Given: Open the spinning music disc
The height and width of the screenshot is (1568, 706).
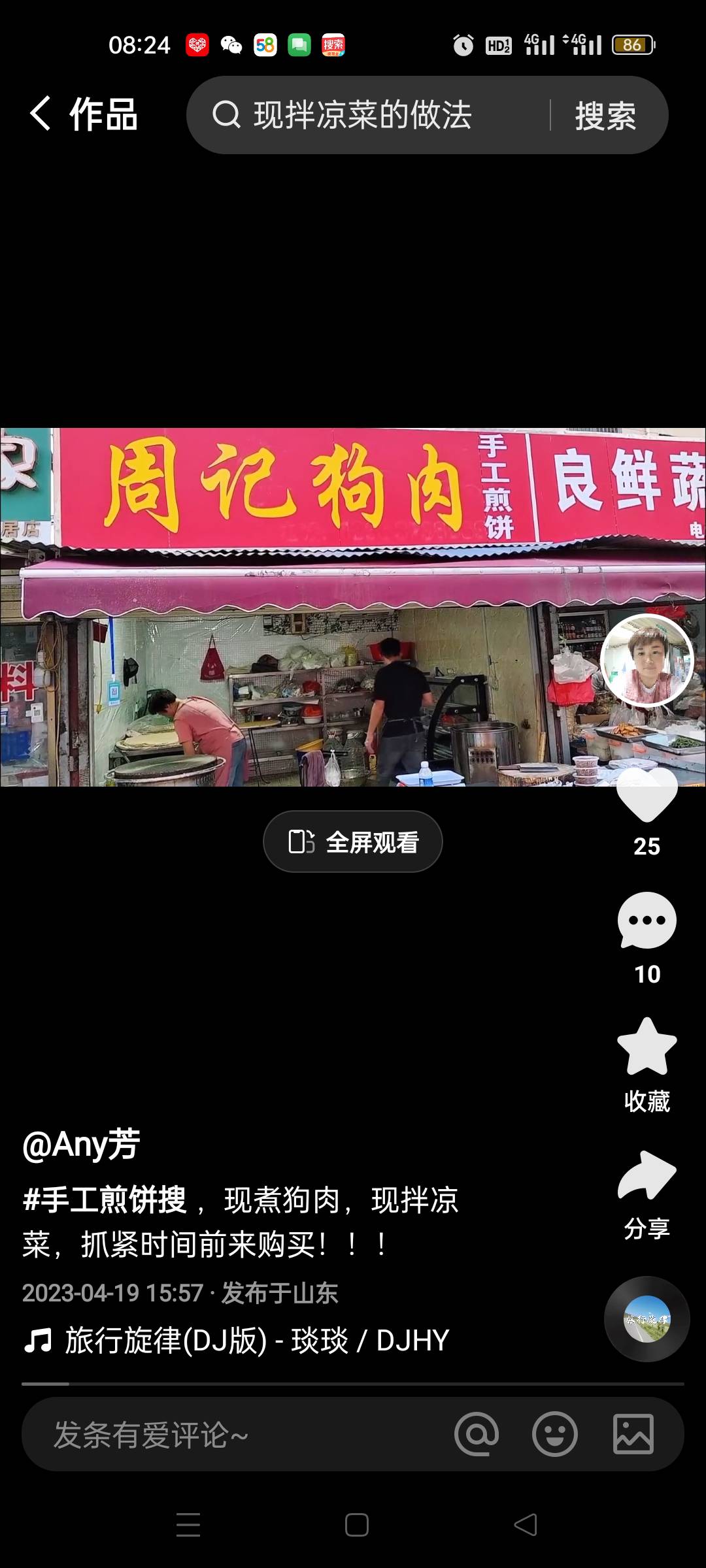Looking at the screenshot, I should point(647,1319).
